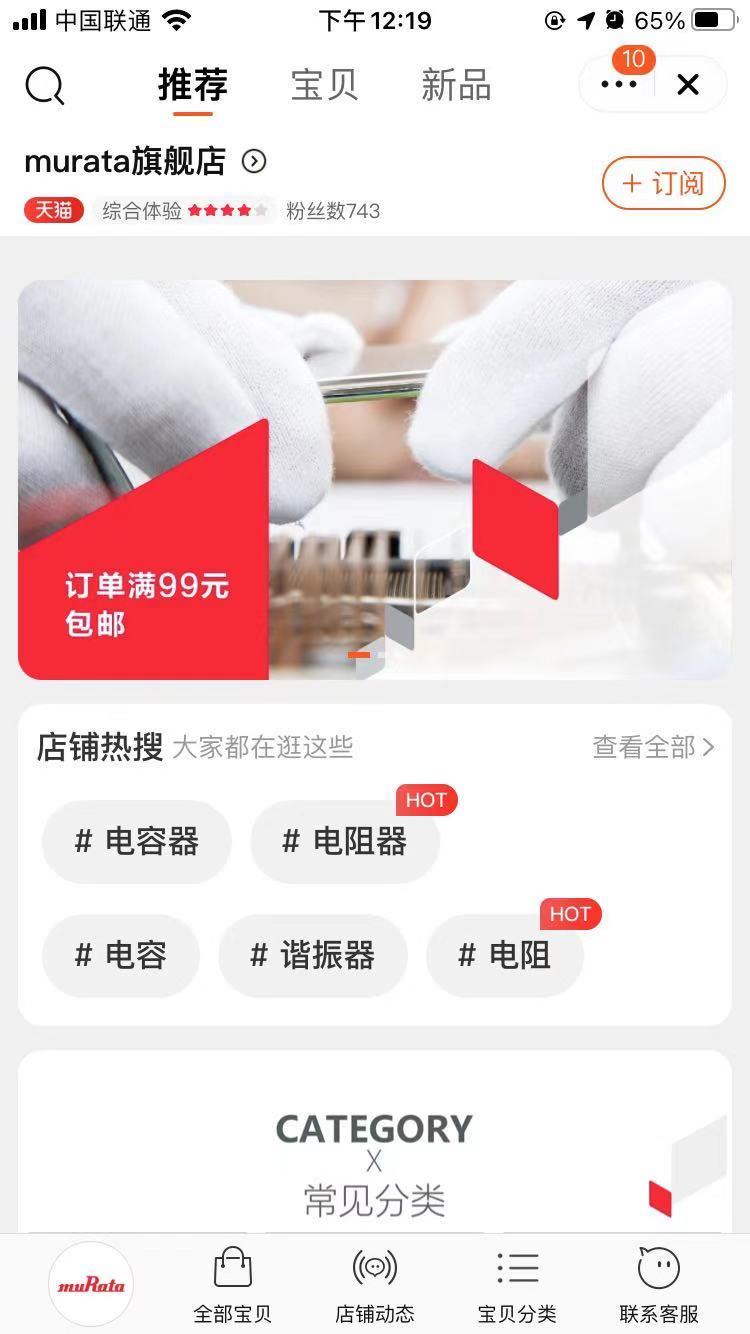Screen dimensions: 750x1334
Task: Close the mini program with X
Action: tap(688, 85)
